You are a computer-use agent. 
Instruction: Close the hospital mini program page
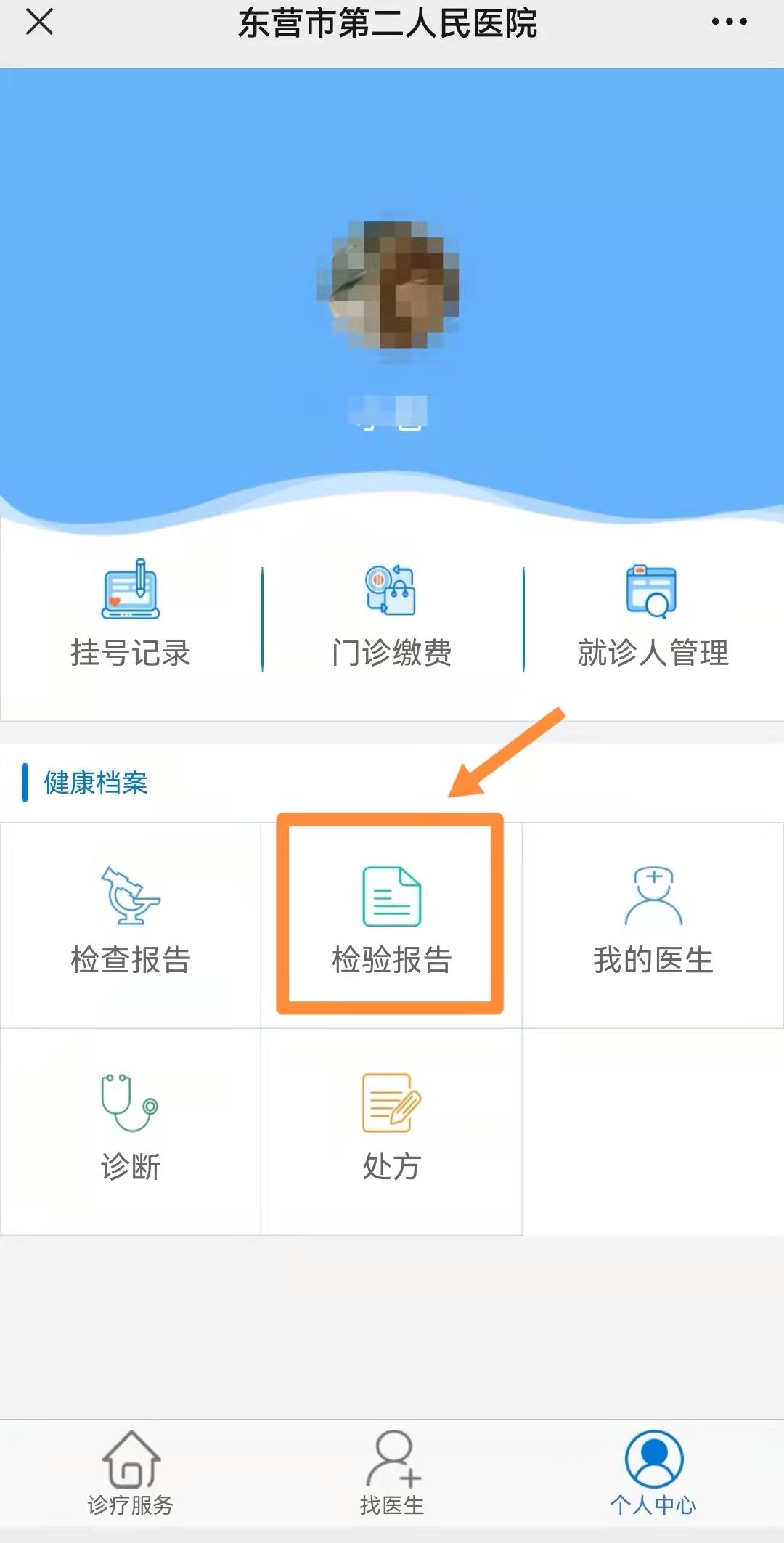[x=40, y=22]
